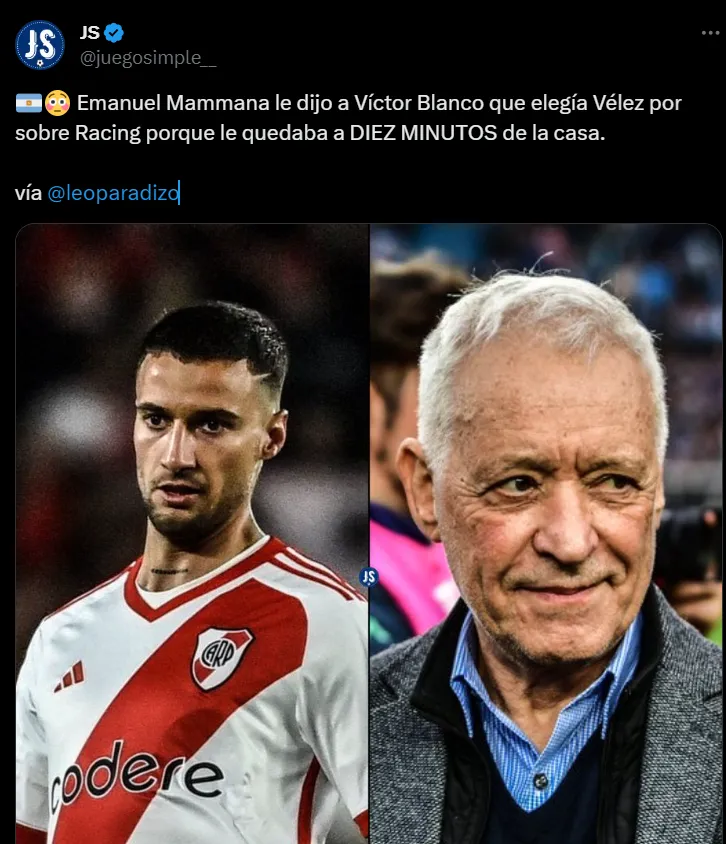Open the right photo of the gray-haired man
Screen dimensions: 726x844
click(546, 535)
